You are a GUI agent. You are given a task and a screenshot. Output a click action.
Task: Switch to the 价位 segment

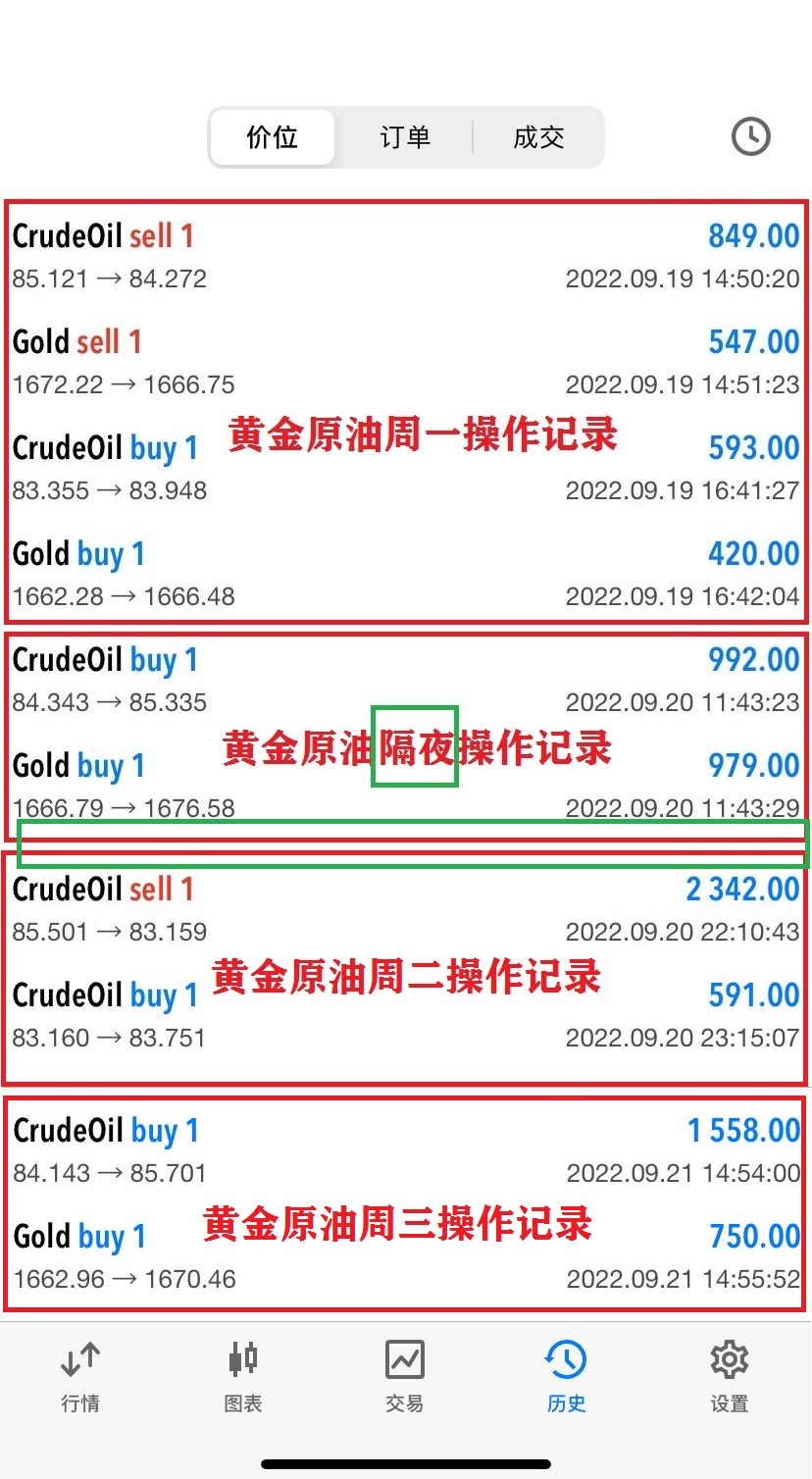tap(272, 137)
